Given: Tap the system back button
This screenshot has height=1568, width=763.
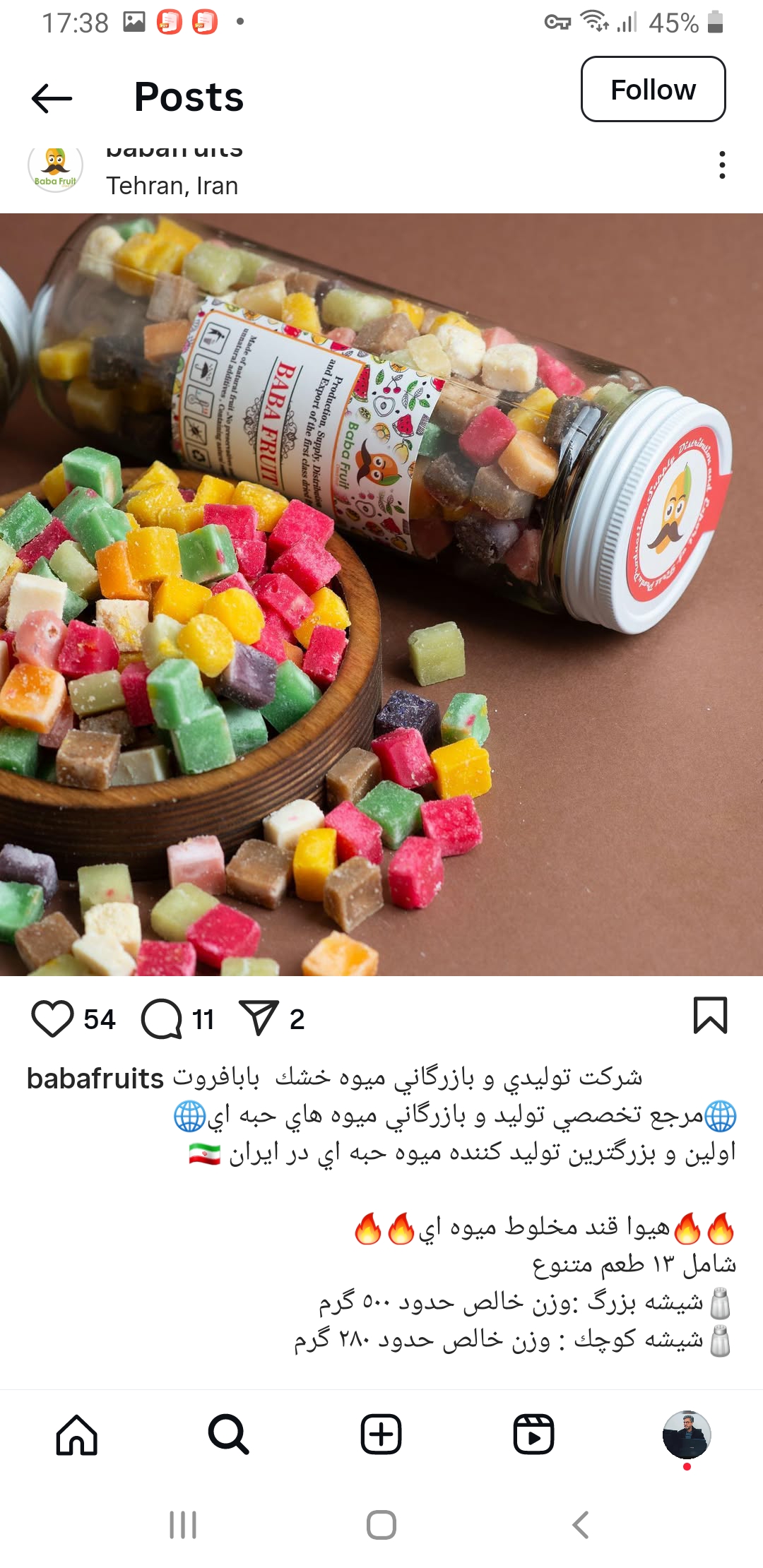Looking at the screenshot, I should pos(580,1525).
